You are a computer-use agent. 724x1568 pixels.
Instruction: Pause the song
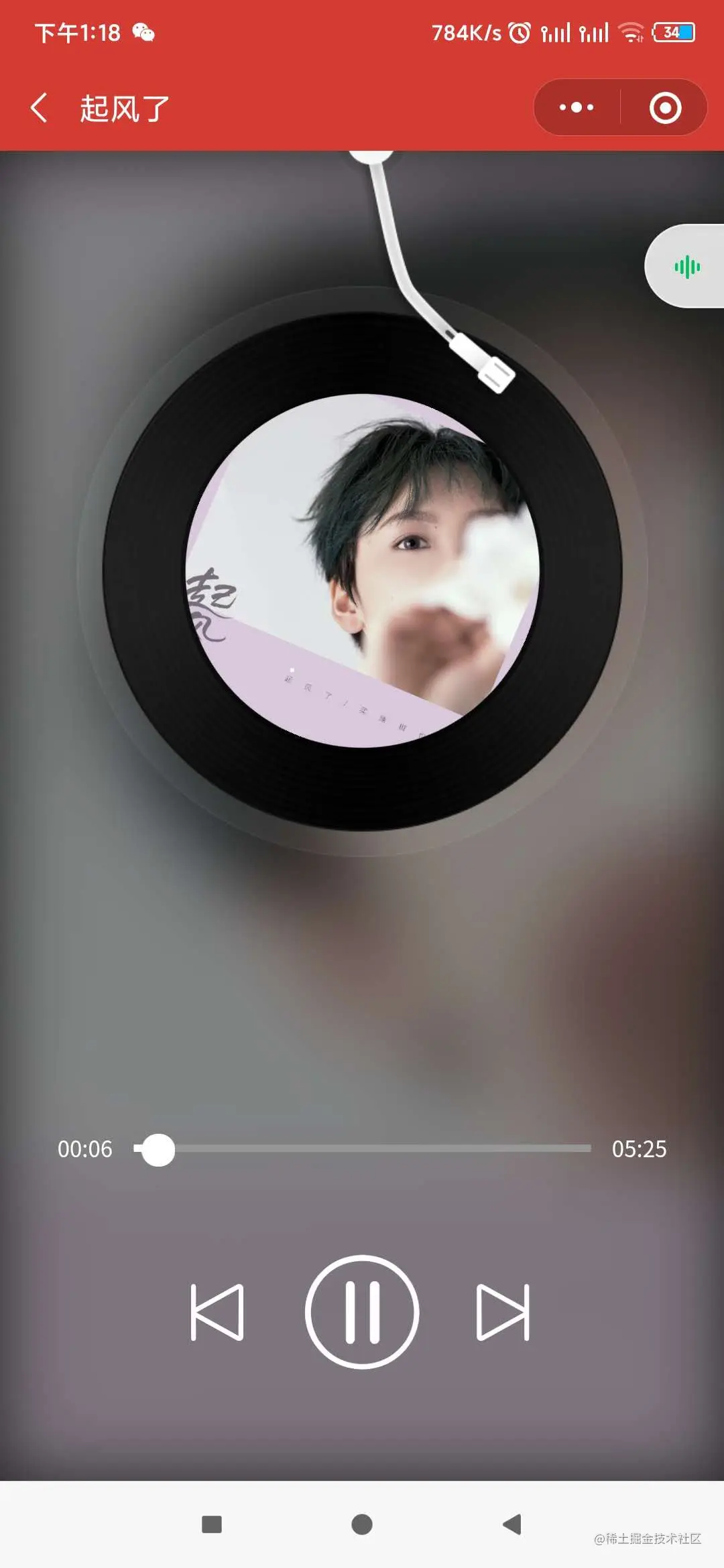362,1312
